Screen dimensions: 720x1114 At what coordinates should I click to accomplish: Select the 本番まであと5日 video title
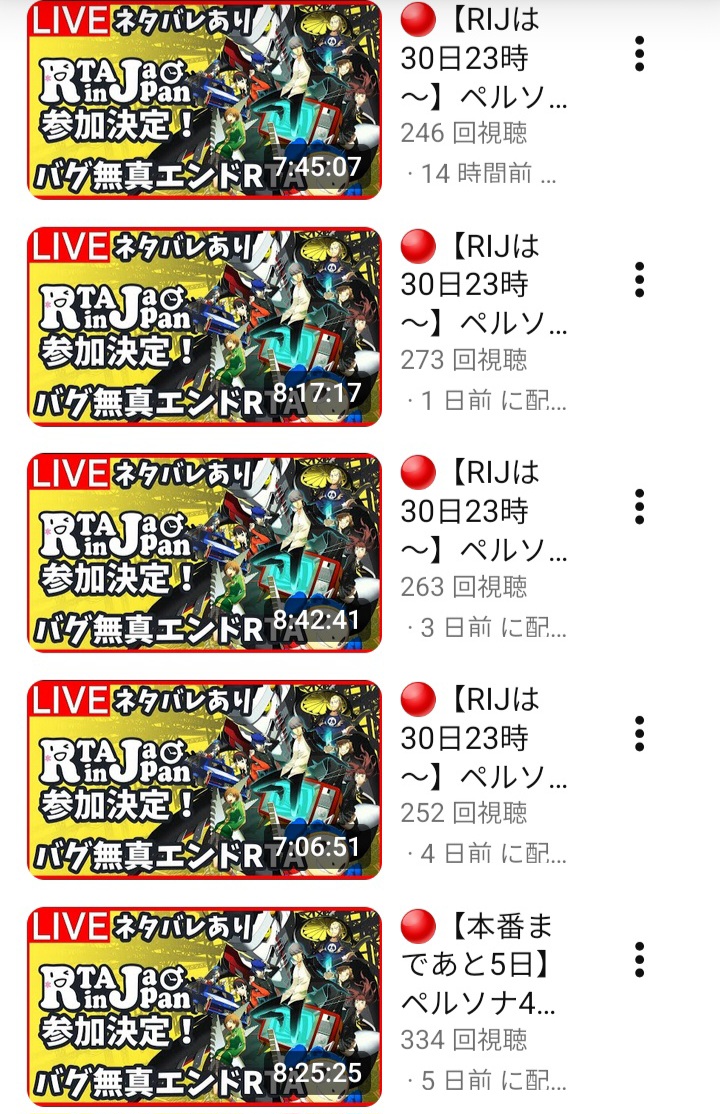(485, 965)
